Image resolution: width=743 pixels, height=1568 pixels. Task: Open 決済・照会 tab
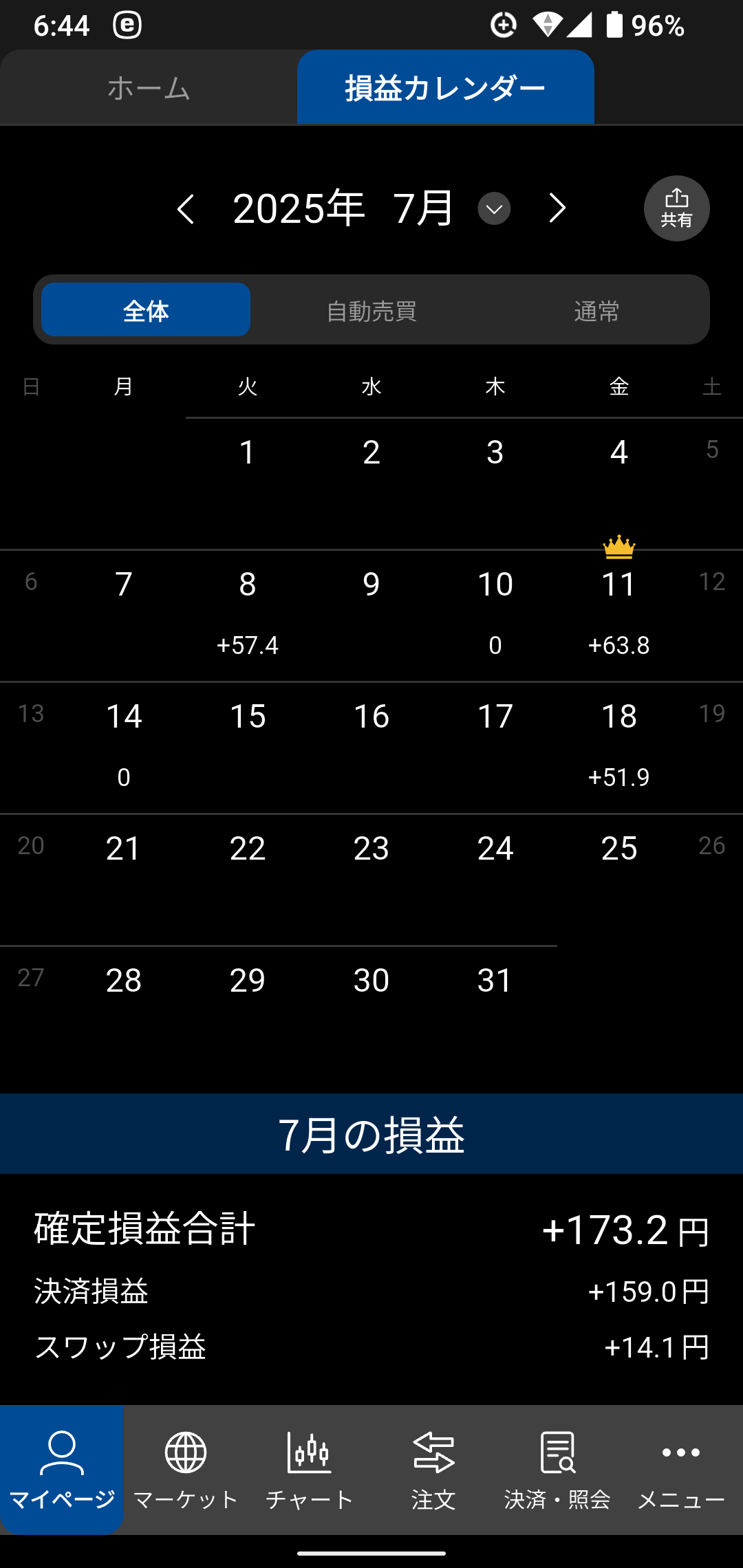(x=557, y=1470)
